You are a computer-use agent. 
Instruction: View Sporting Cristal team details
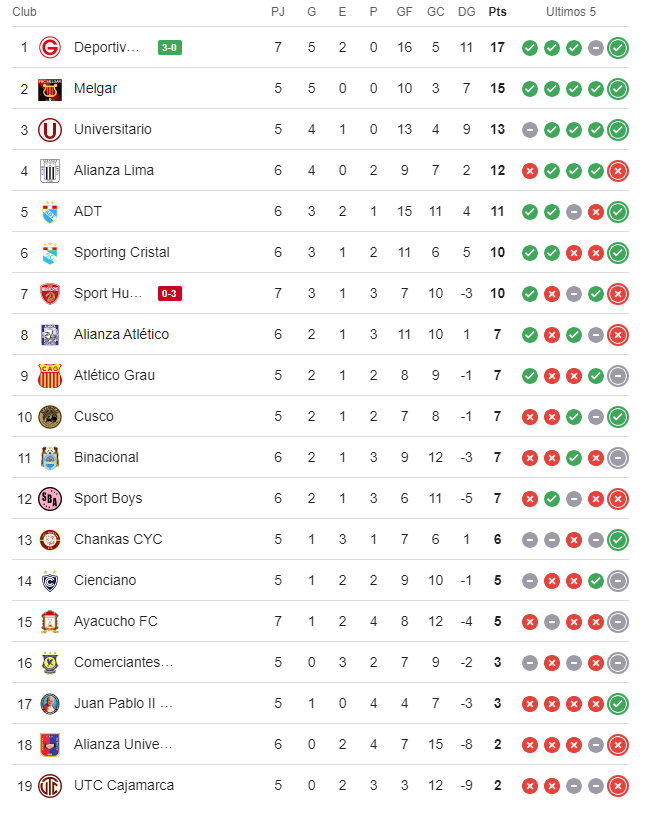(121, 252)
